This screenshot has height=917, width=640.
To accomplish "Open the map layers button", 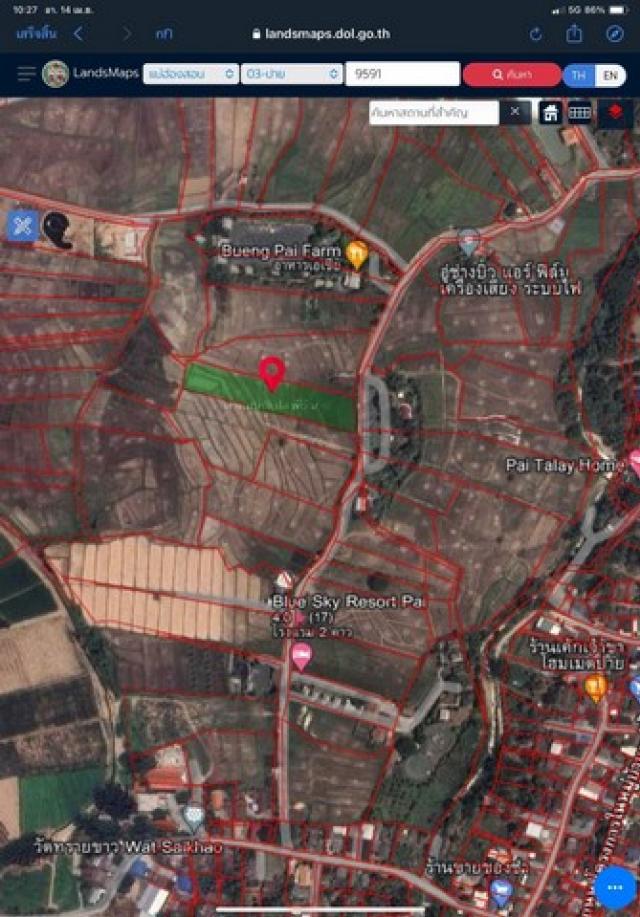I will click(614, 112).
